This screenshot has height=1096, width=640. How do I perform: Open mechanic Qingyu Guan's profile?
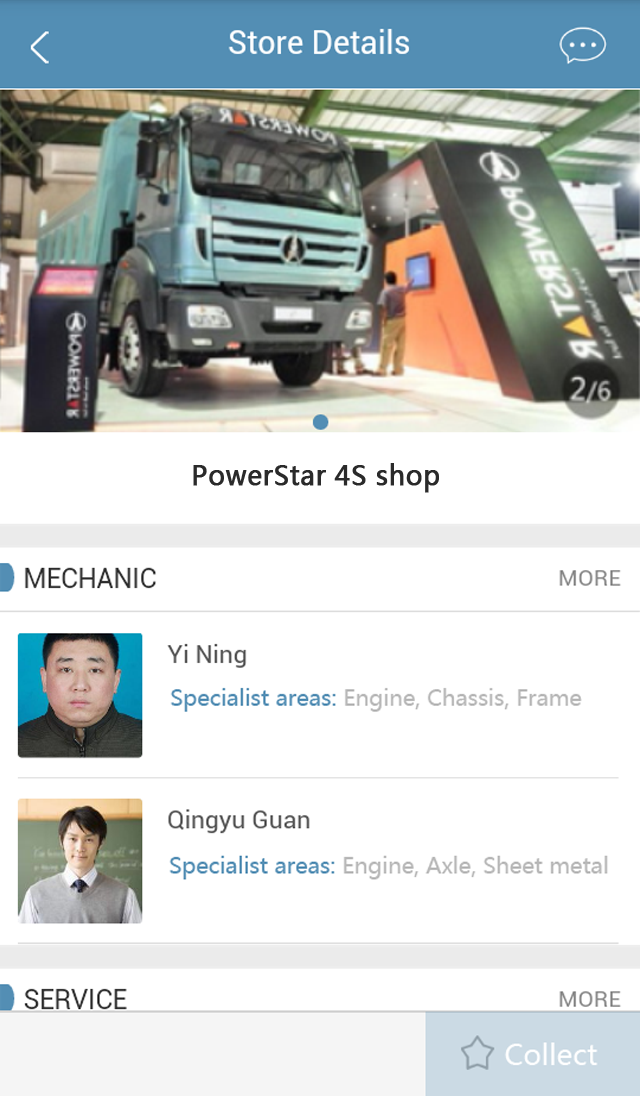[318, 861]
